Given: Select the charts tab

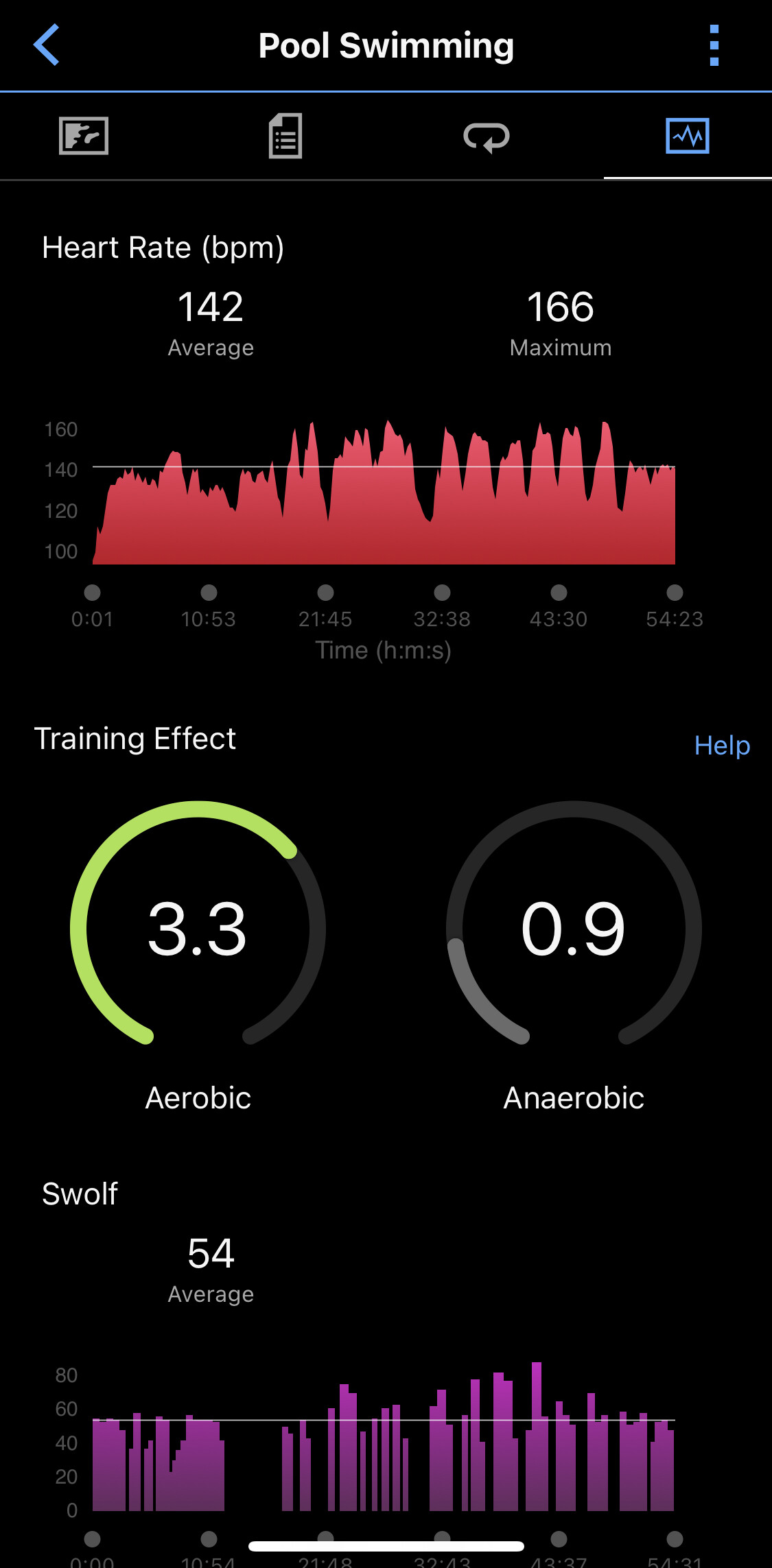Looking at the screenshot, I should click(x=688, y=136).
